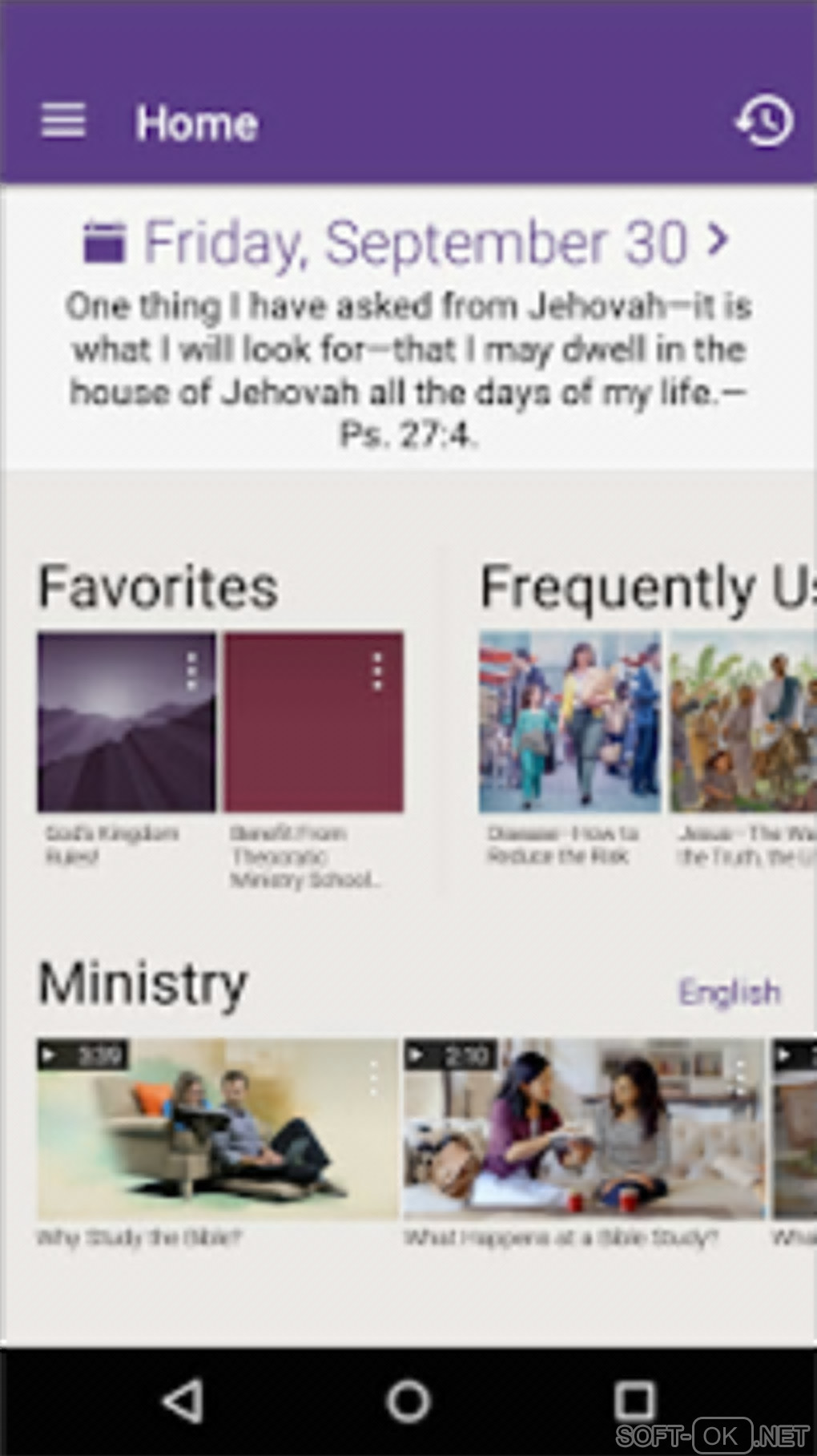Go to the home screen with the system home button
The image size is (817, 1456).
click(x=408, y=1402)
